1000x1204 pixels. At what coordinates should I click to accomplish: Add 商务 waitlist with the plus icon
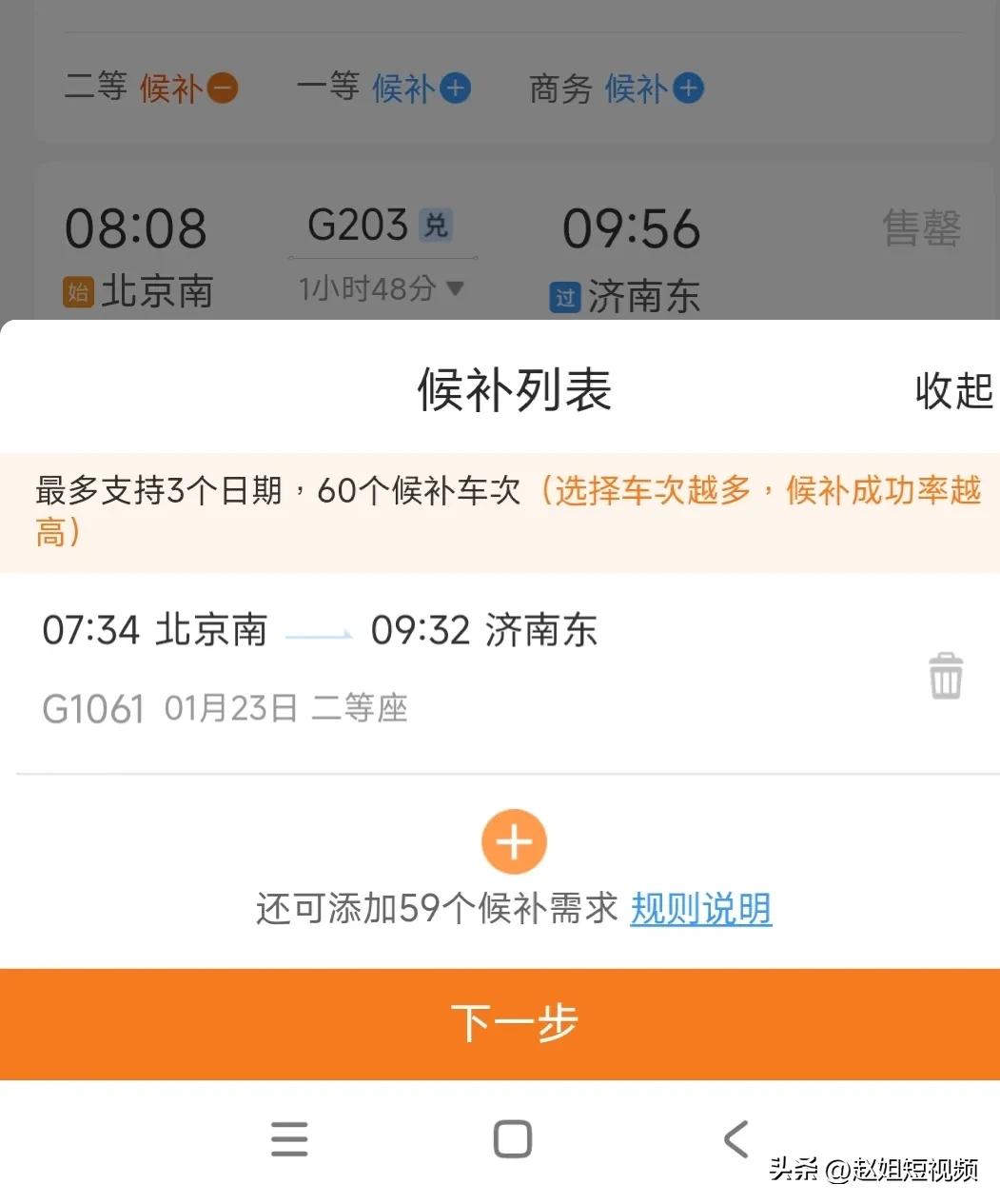[687, 89]
